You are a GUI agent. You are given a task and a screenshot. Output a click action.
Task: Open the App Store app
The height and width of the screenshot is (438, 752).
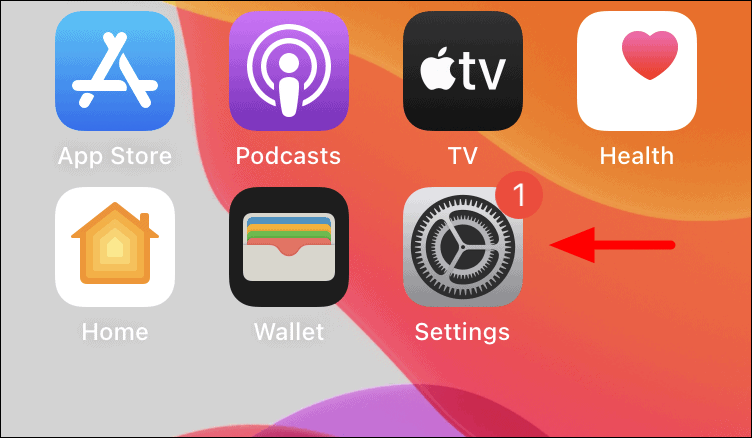[114, 73]
